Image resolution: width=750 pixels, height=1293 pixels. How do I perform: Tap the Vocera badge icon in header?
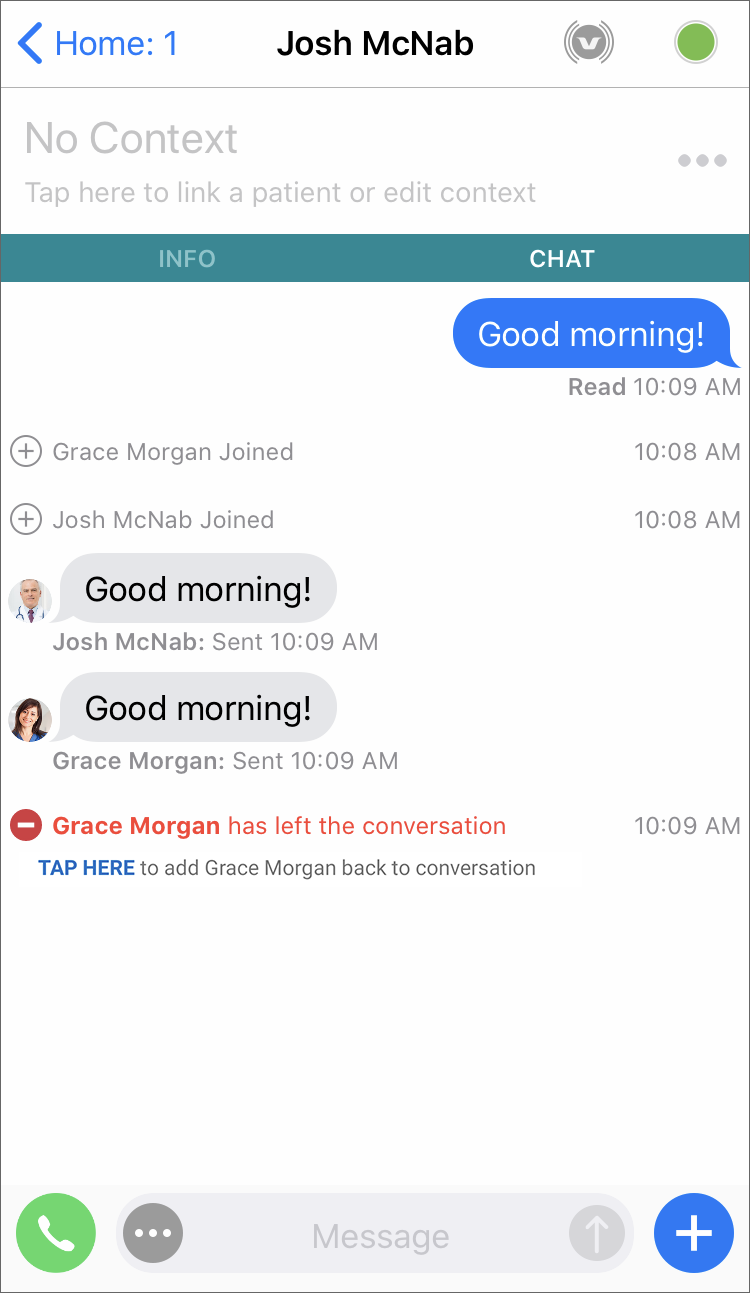589,43
